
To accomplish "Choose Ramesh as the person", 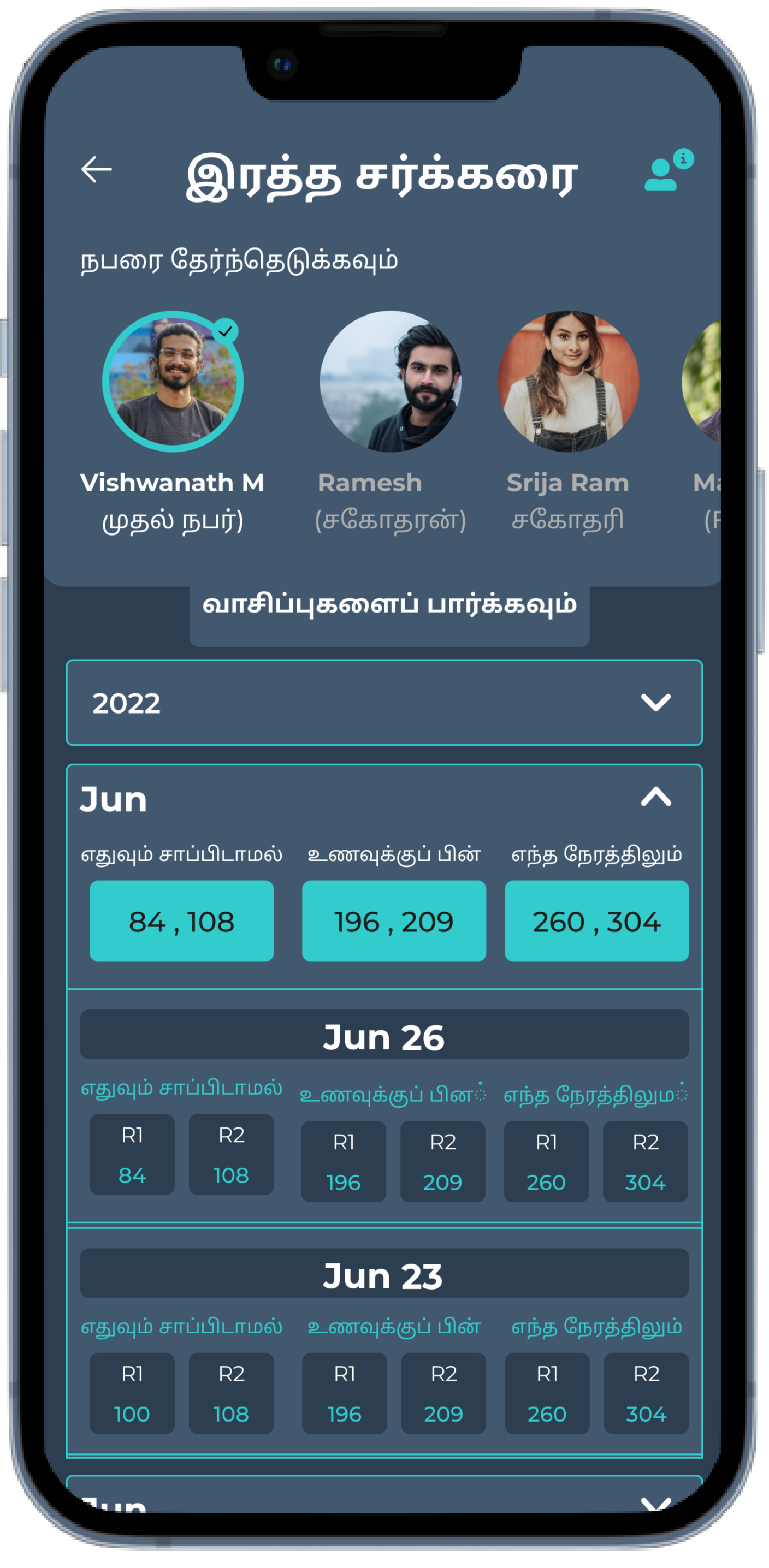I will pos(391,382).
